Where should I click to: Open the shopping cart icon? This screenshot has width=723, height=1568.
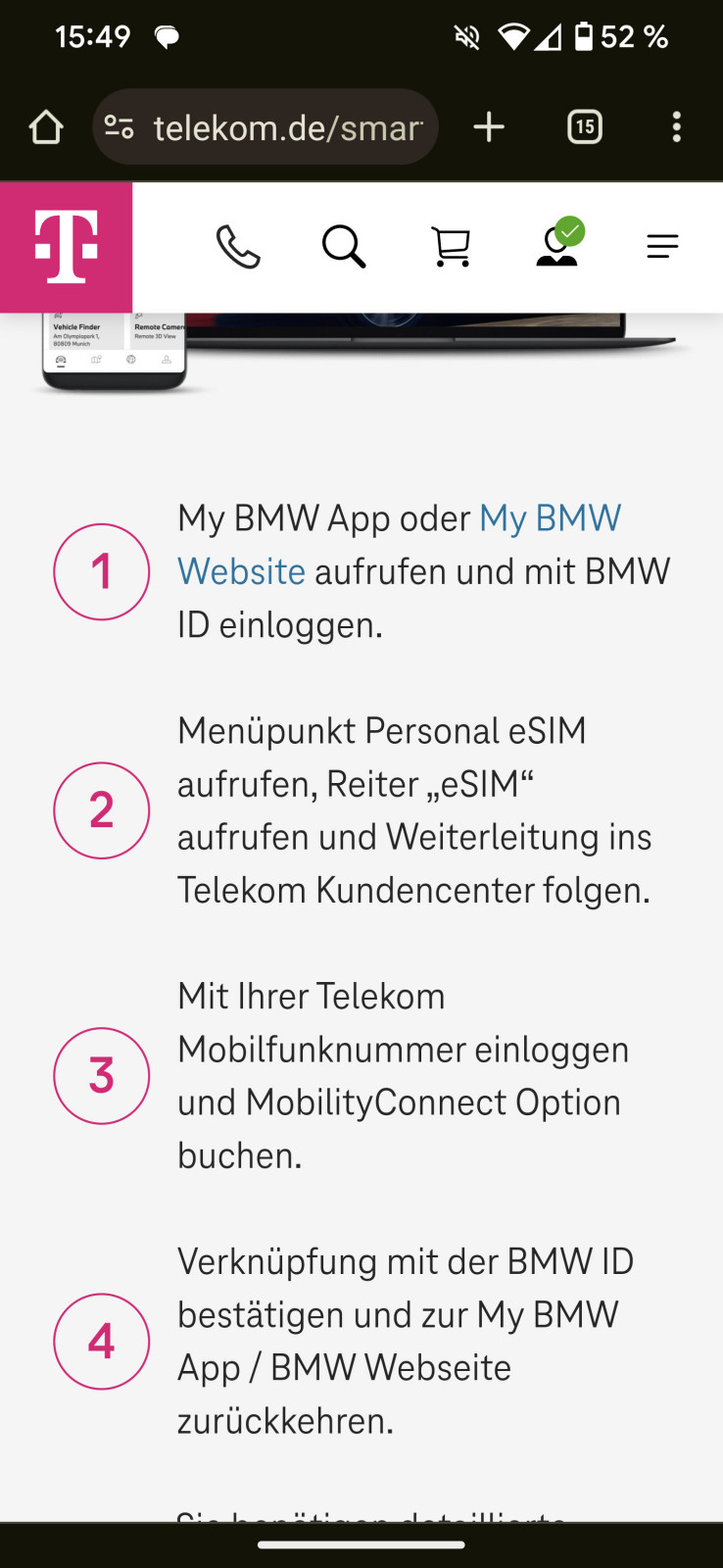pyautogui.click(x=451, y=246)
